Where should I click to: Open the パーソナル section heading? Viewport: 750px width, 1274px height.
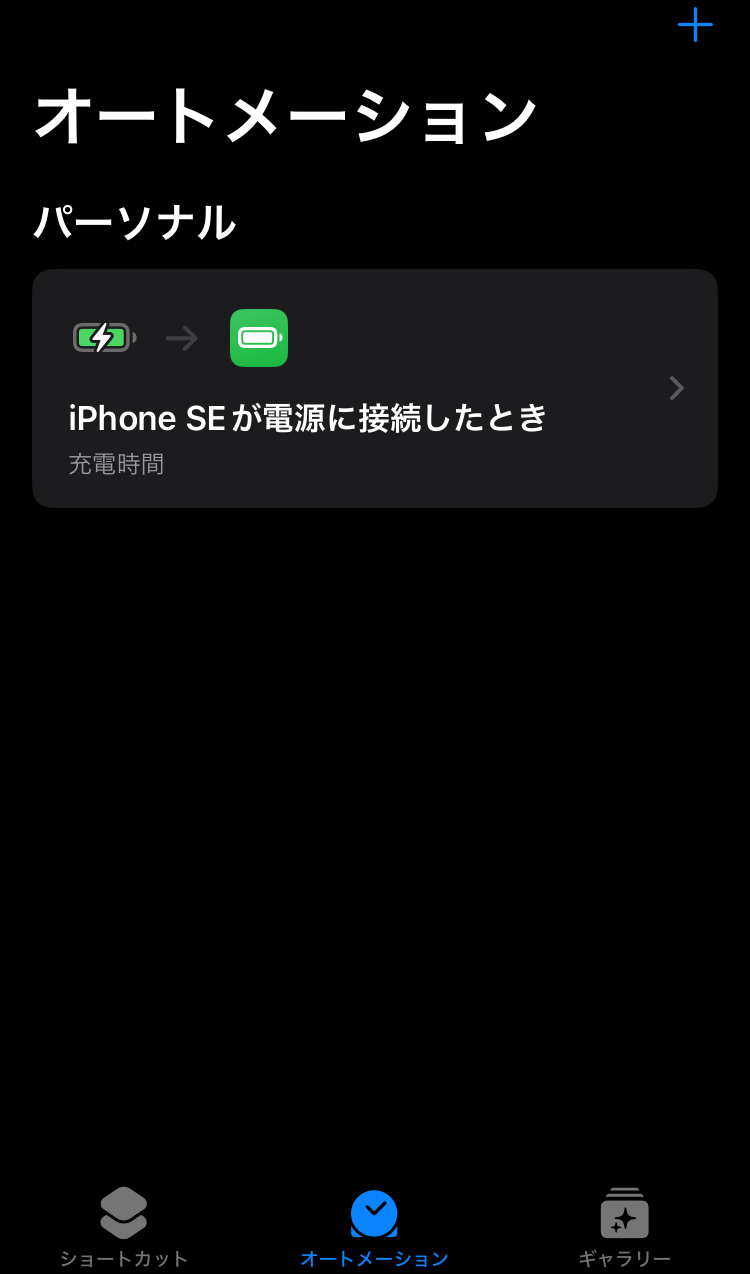tap(136, 222)
